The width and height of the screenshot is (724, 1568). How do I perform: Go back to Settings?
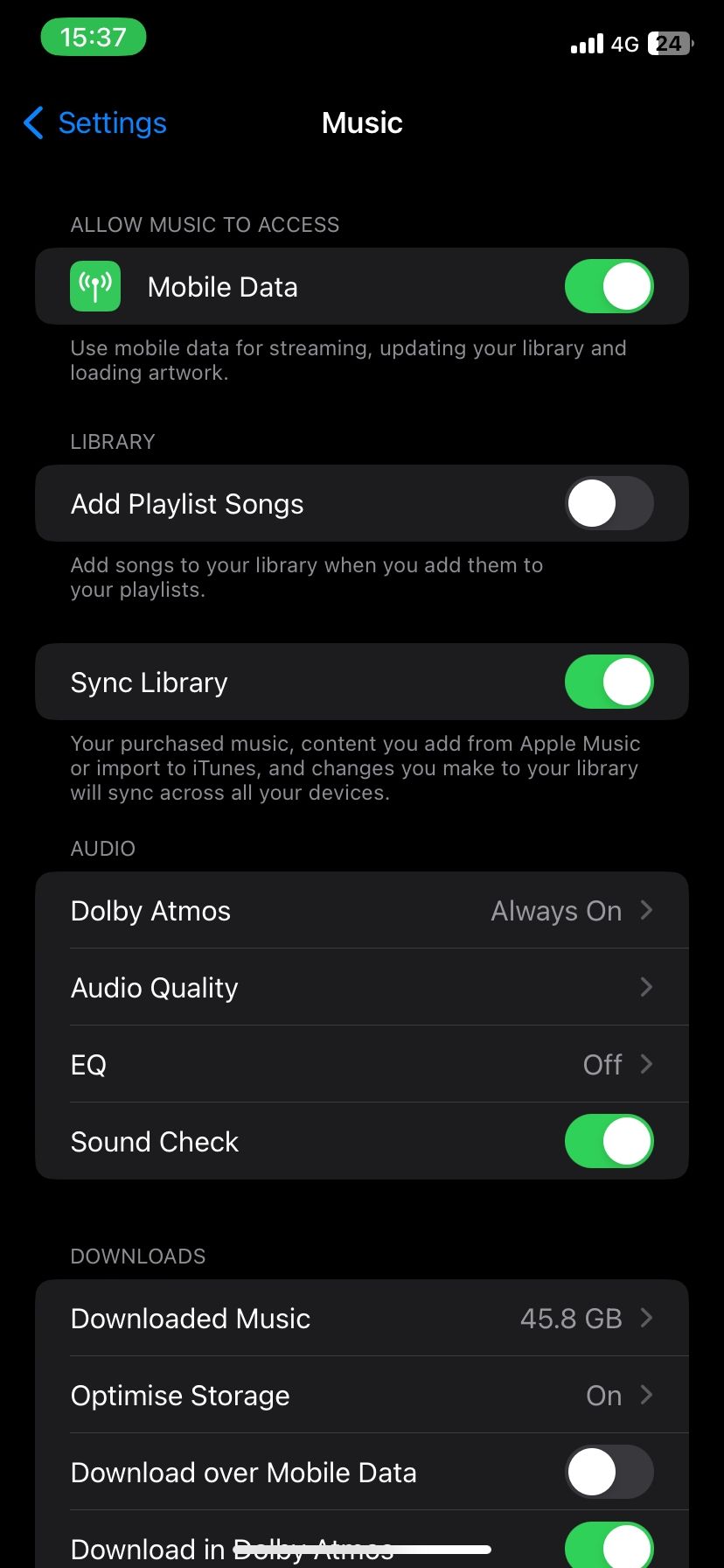coord(95,123)
